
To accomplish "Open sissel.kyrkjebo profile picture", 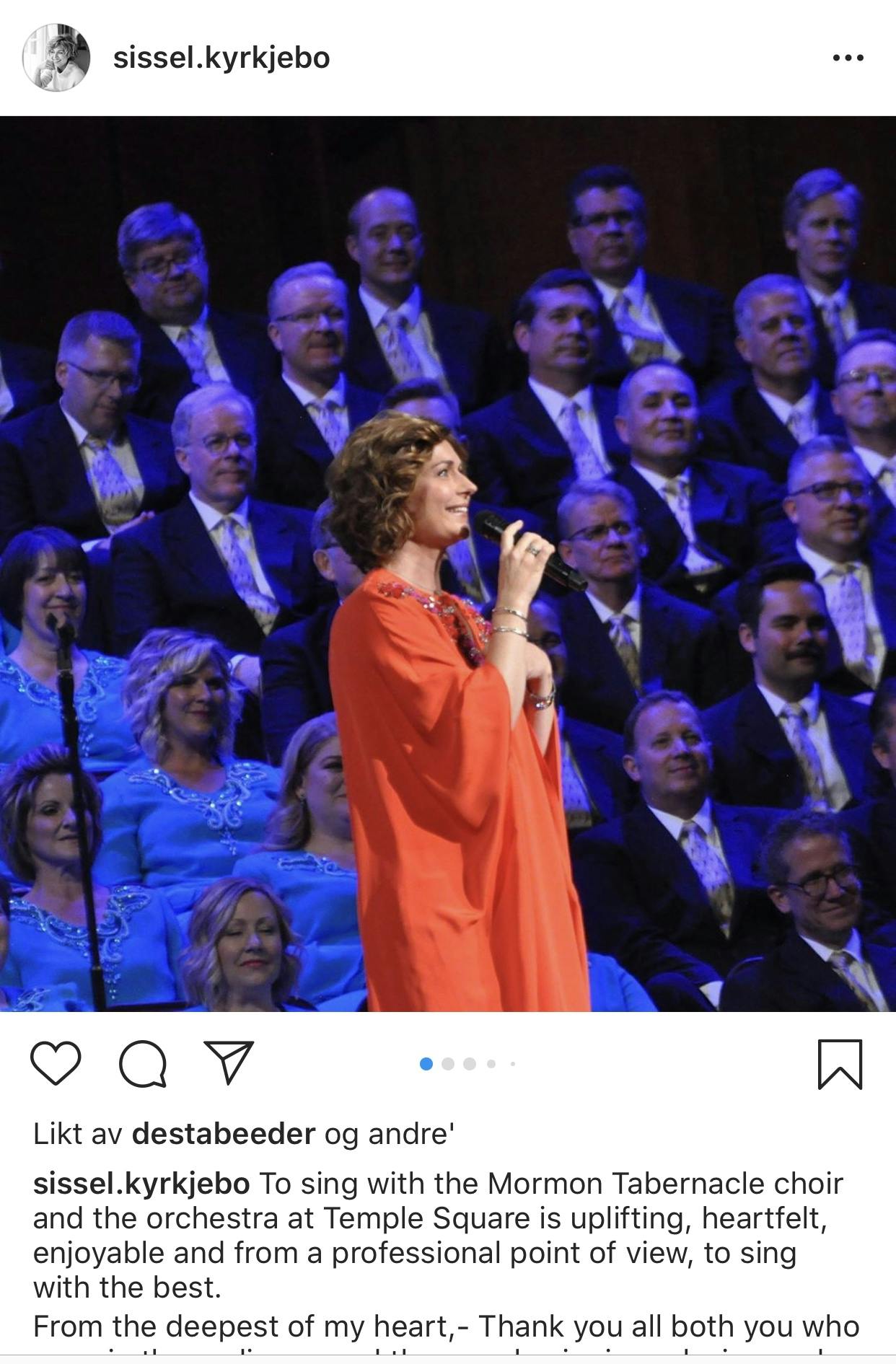I will pos(56,58).
